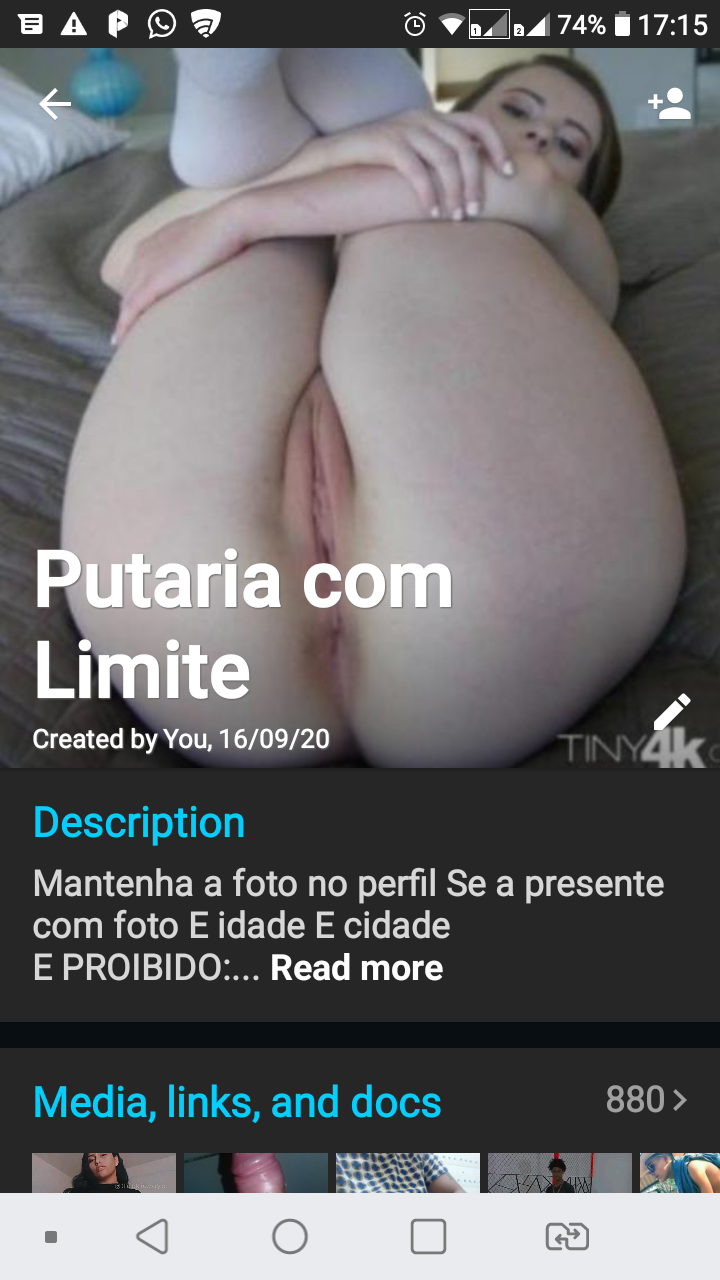The image size is (720, 1280).
Task: Tap the system home button
Action: click(x=290, y=1237)
